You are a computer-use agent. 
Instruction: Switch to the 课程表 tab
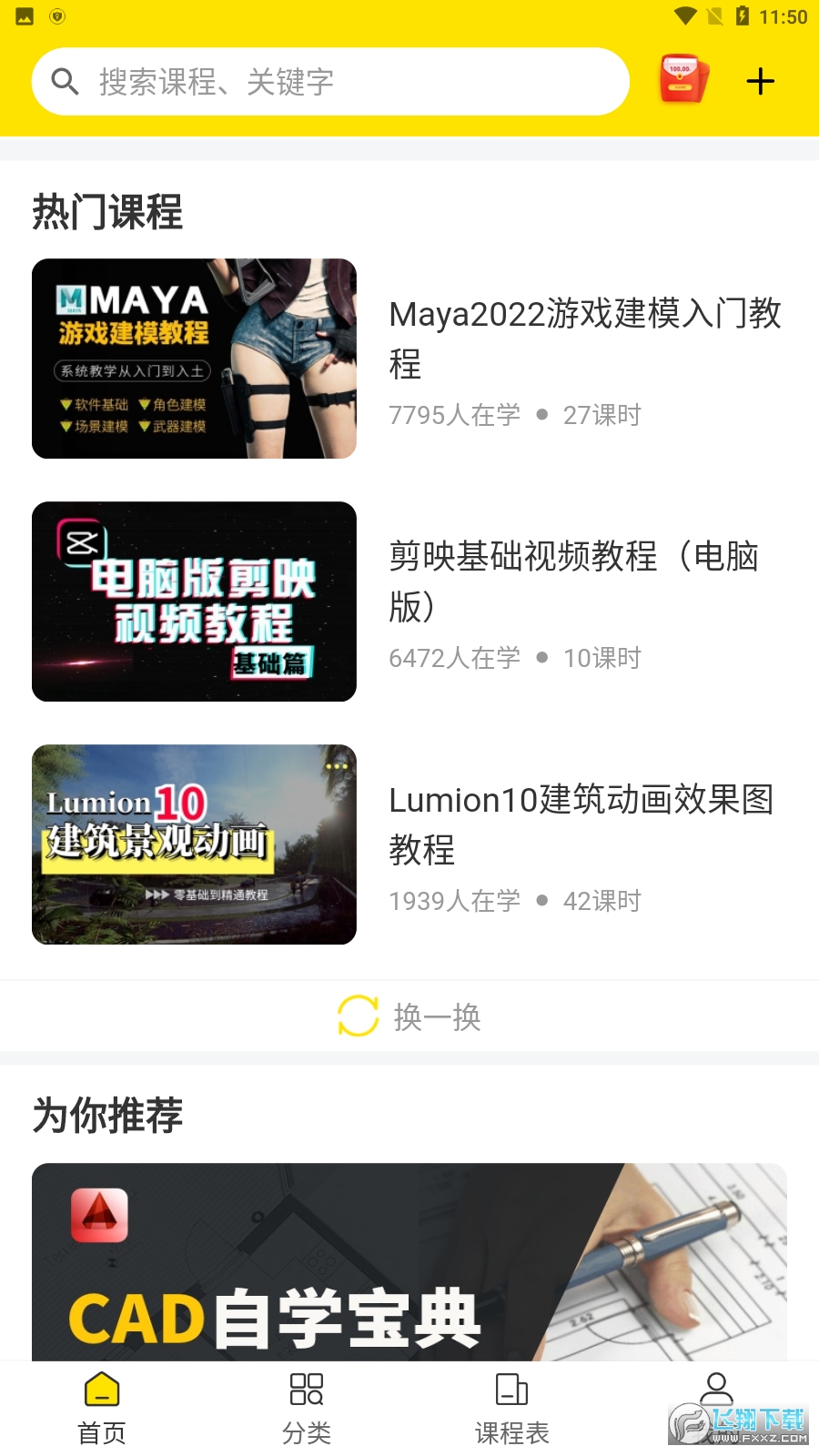coord(511,1409)
